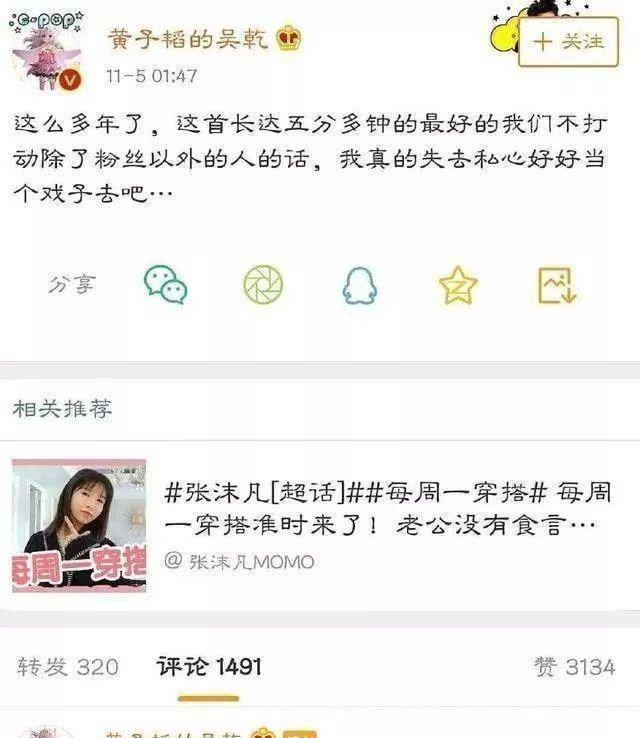Open the username 黄子韬的吴乾
Image resolution: width=640 pixels, height=738 pixels.
pyautogui.click(x=189, y=40)
